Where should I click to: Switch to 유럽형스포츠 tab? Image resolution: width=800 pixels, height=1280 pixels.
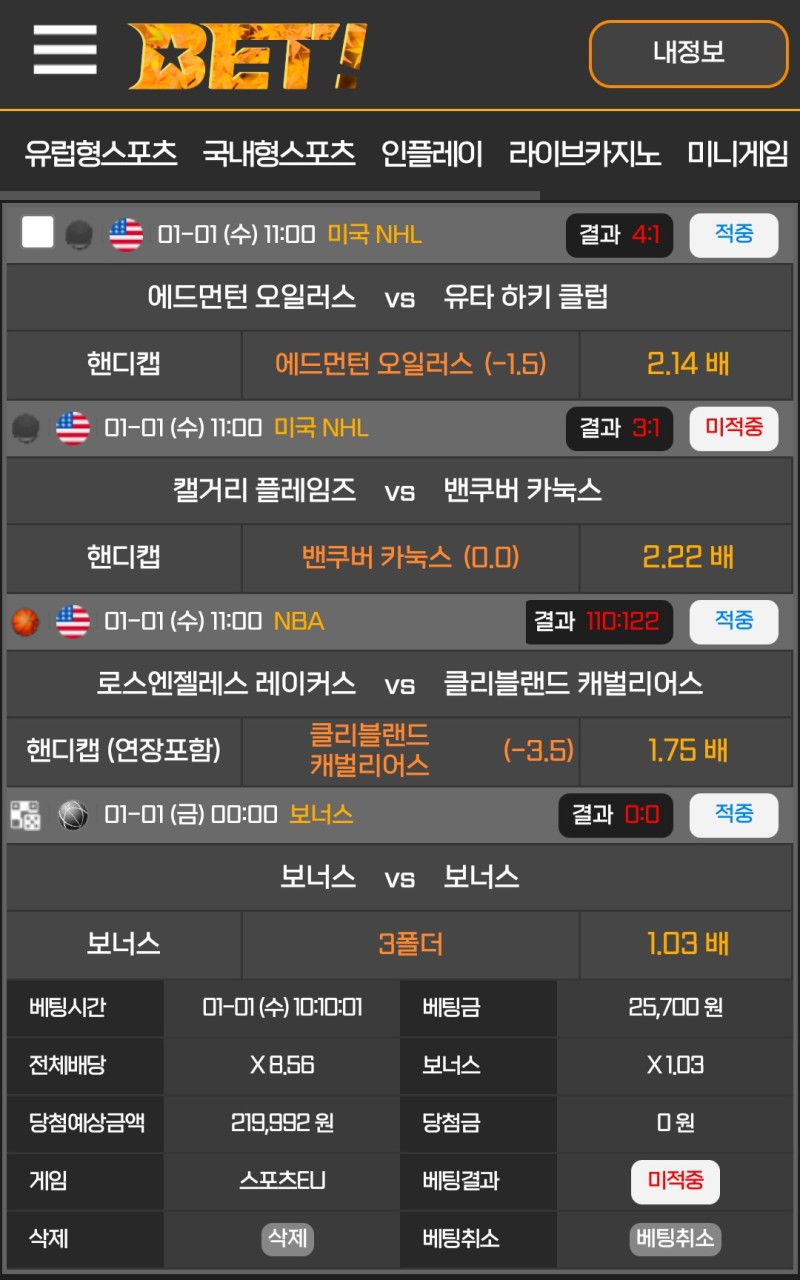click(x=101, y=154)
